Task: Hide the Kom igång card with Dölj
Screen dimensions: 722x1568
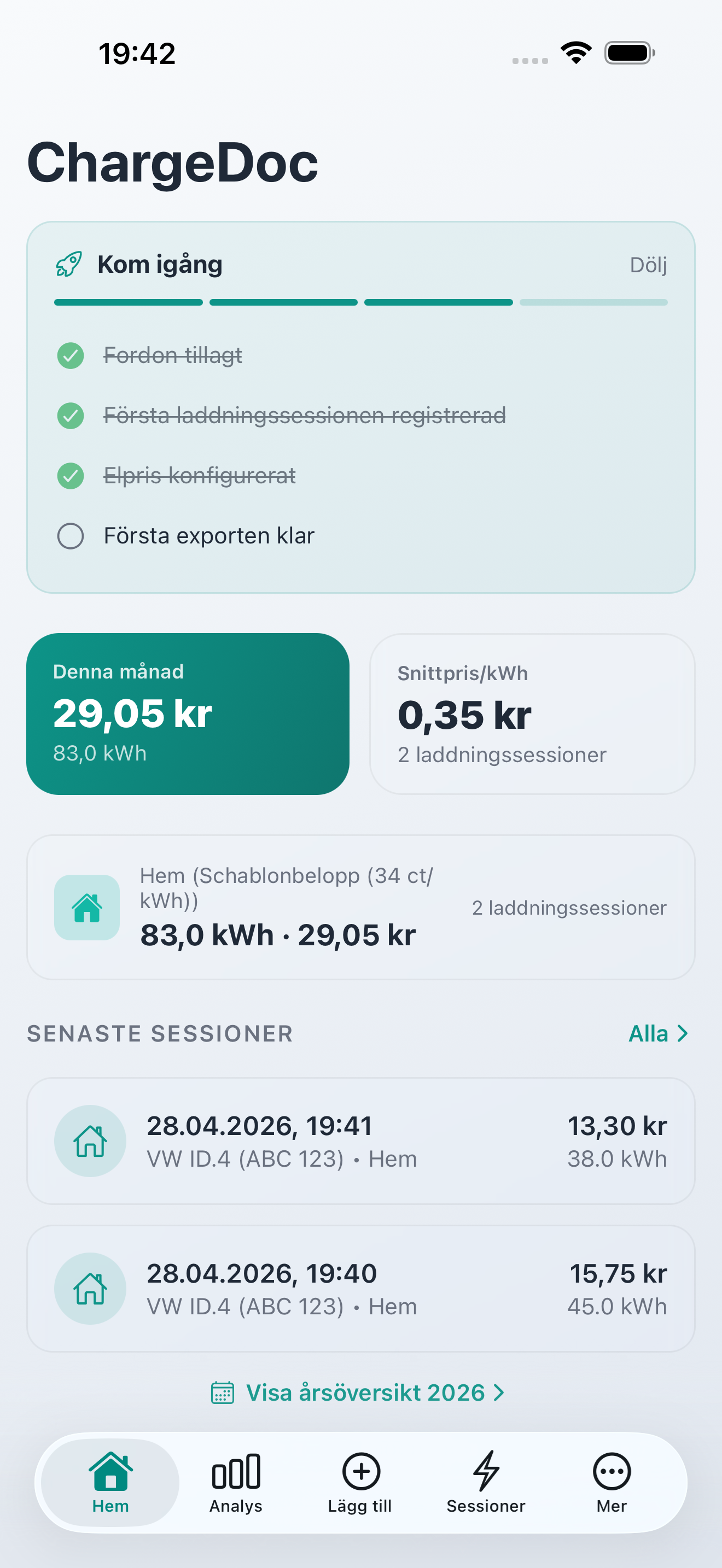Action: [x=648, y=265]
